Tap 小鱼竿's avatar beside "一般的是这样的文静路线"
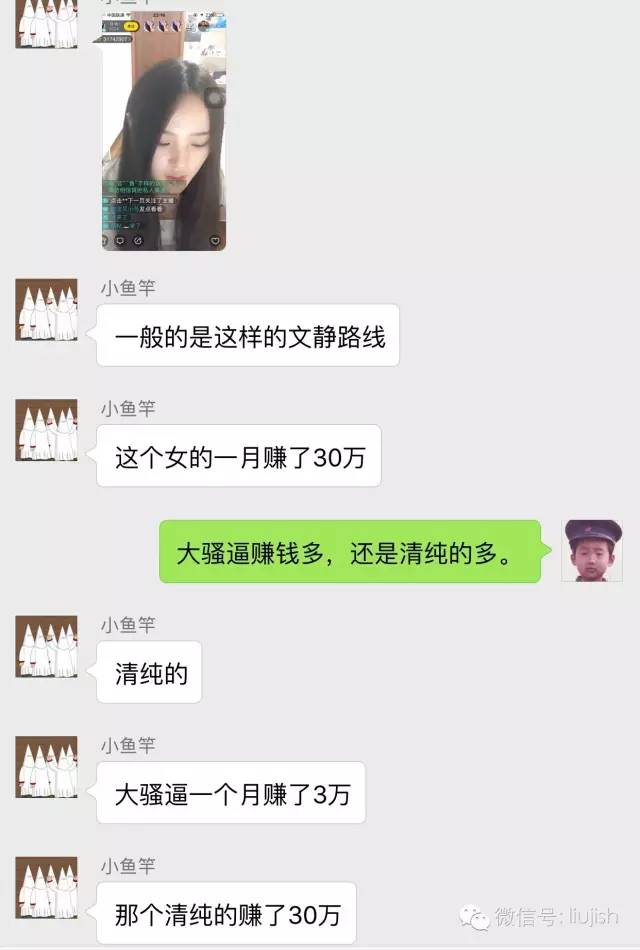 tap(46, 310)
